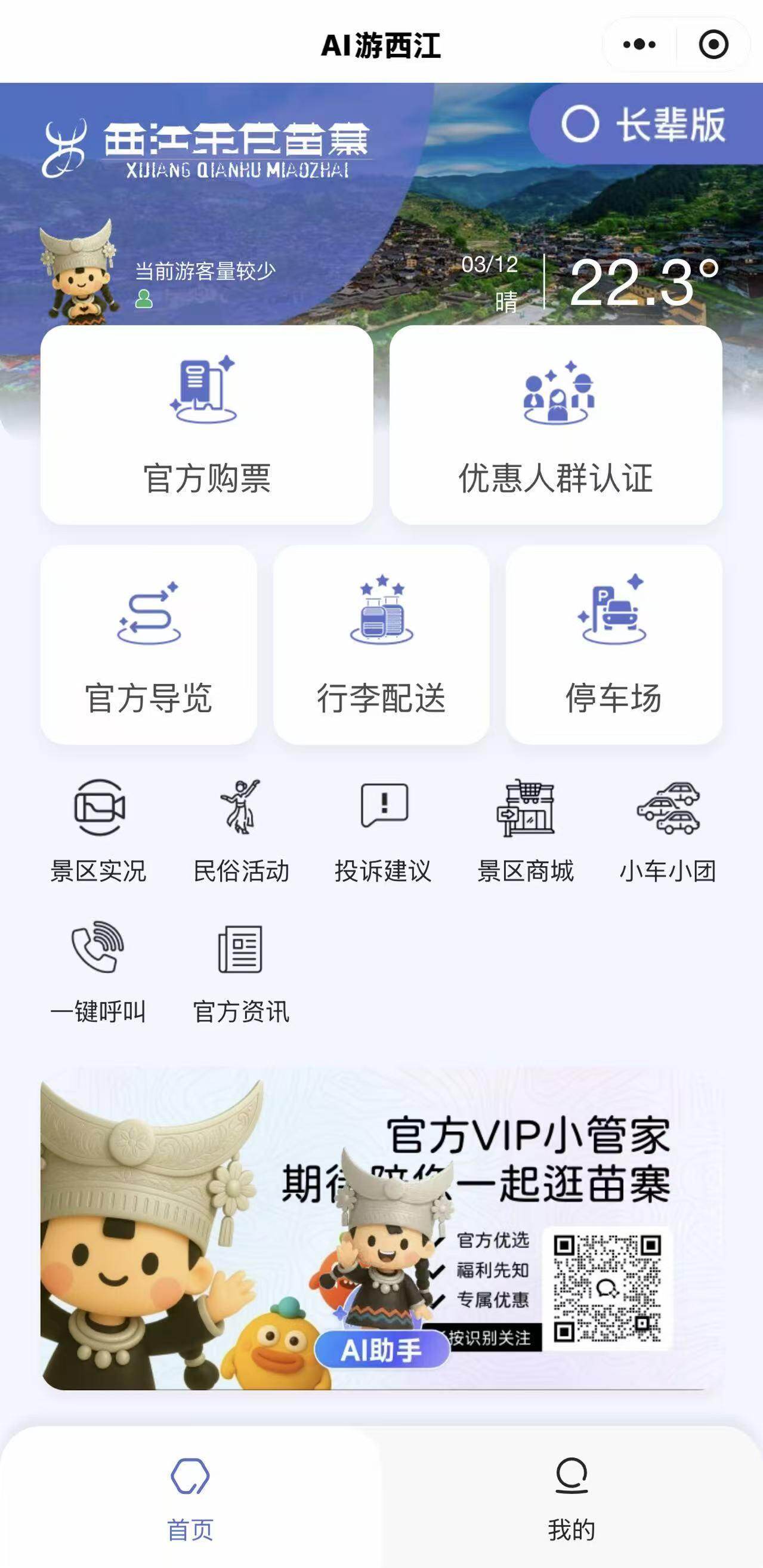Viewport: 763px width, 1568px height.
Task: Launch the AI助手 assistant
Action: [x=382, y=1349]
